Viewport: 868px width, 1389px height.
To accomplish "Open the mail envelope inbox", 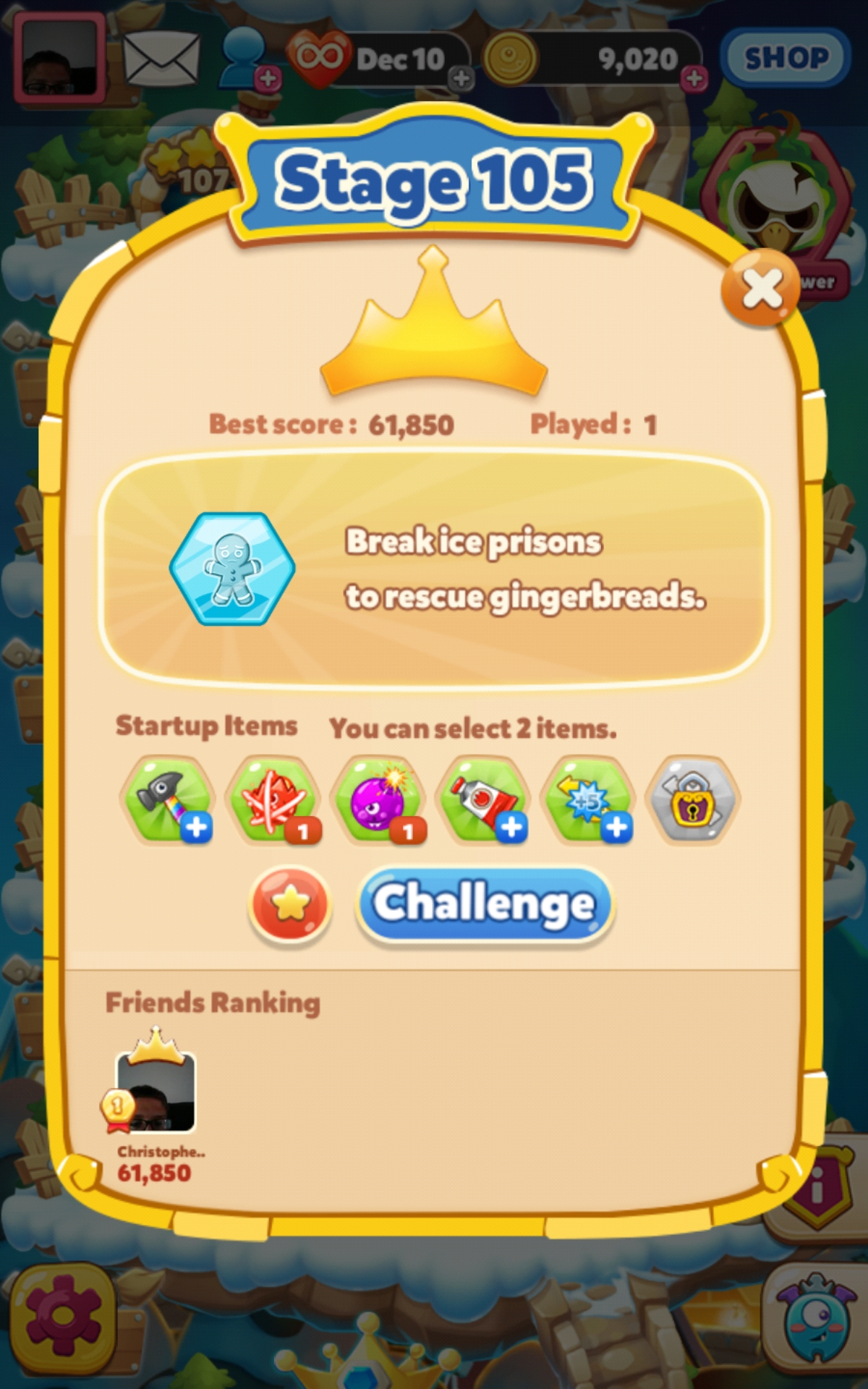I will click(161, 58).
